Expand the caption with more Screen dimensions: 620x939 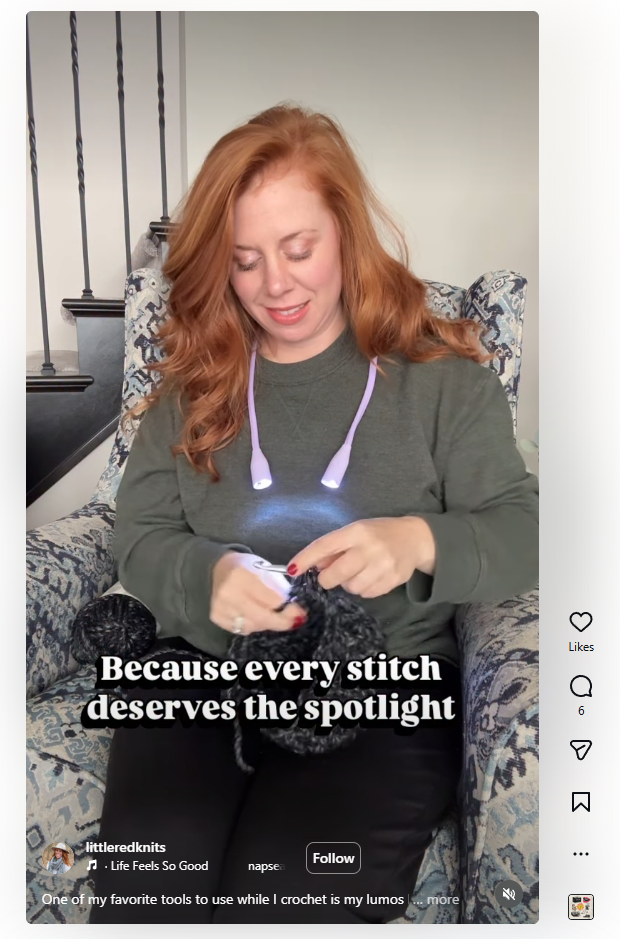tap(443, 899)
